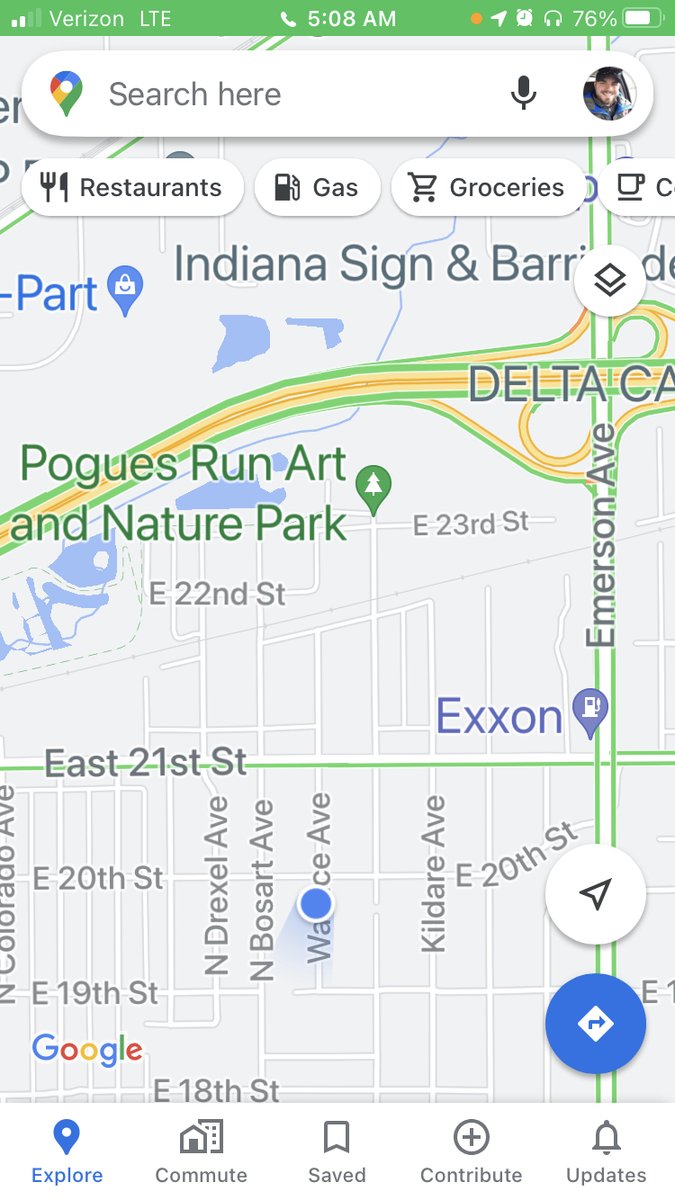Open the account profile picture
Image resolution: width=675 pixels, height=1200 pixels.
point(608,94)
